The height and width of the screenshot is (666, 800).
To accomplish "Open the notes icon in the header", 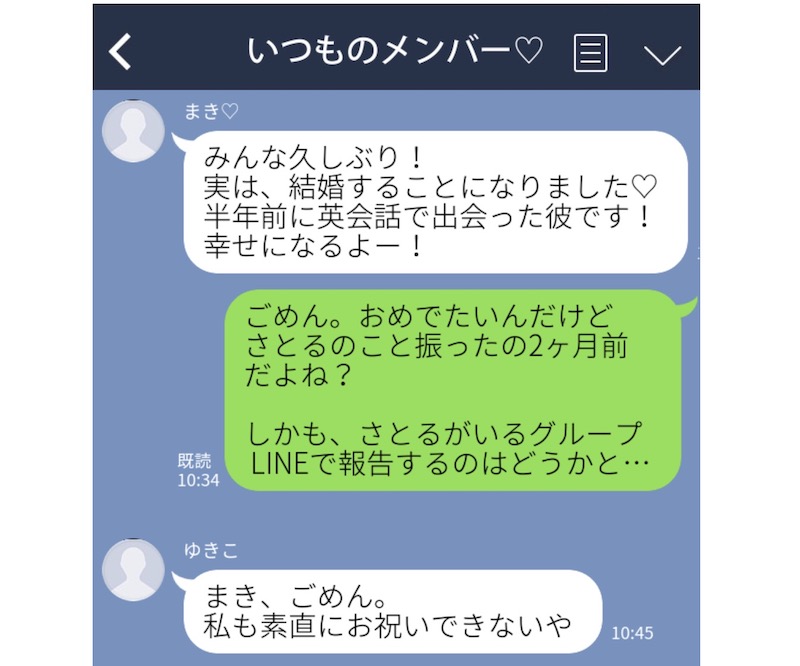I will pyautogui.click(x=591, y=52).
